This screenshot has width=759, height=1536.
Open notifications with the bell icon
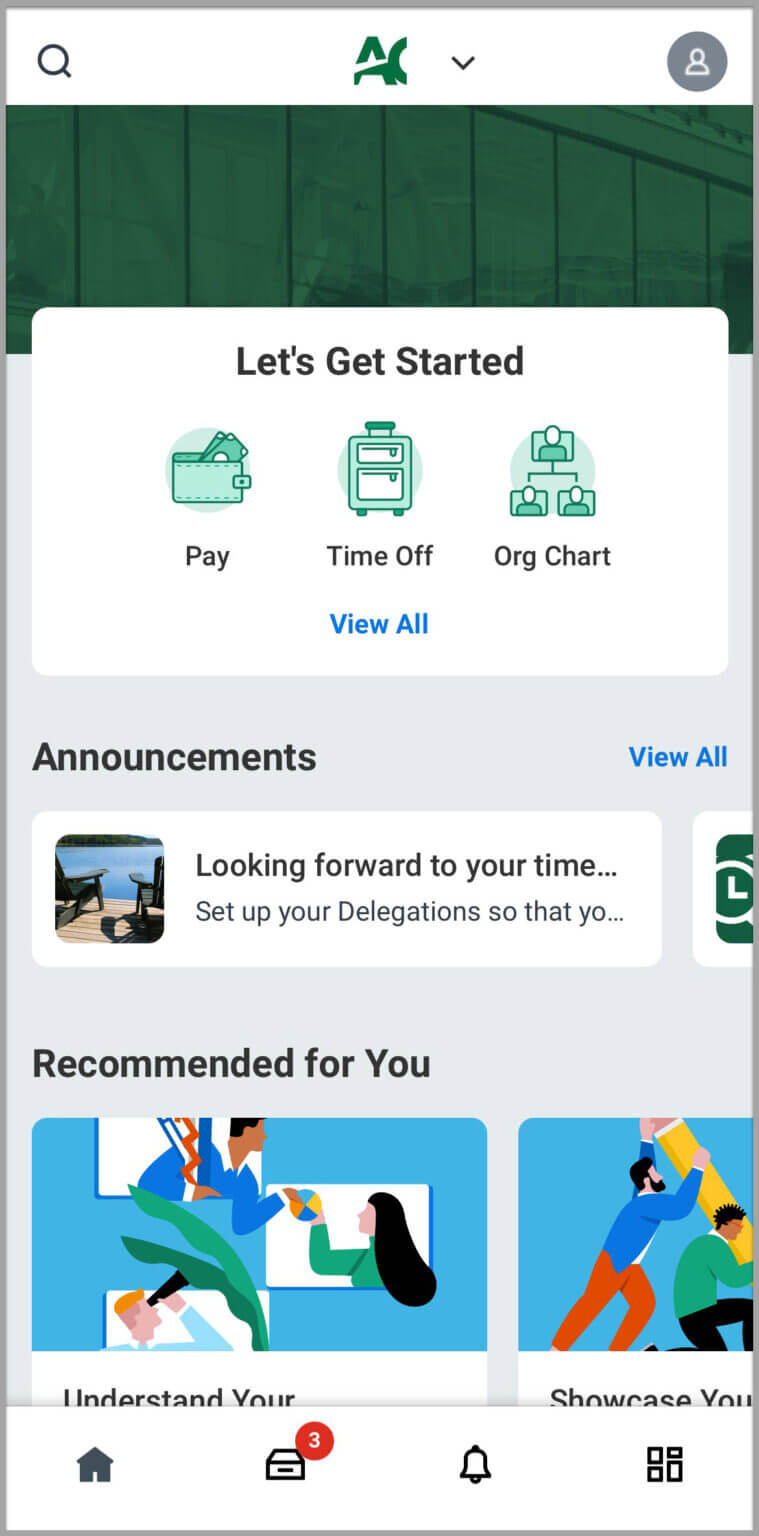474,1463
